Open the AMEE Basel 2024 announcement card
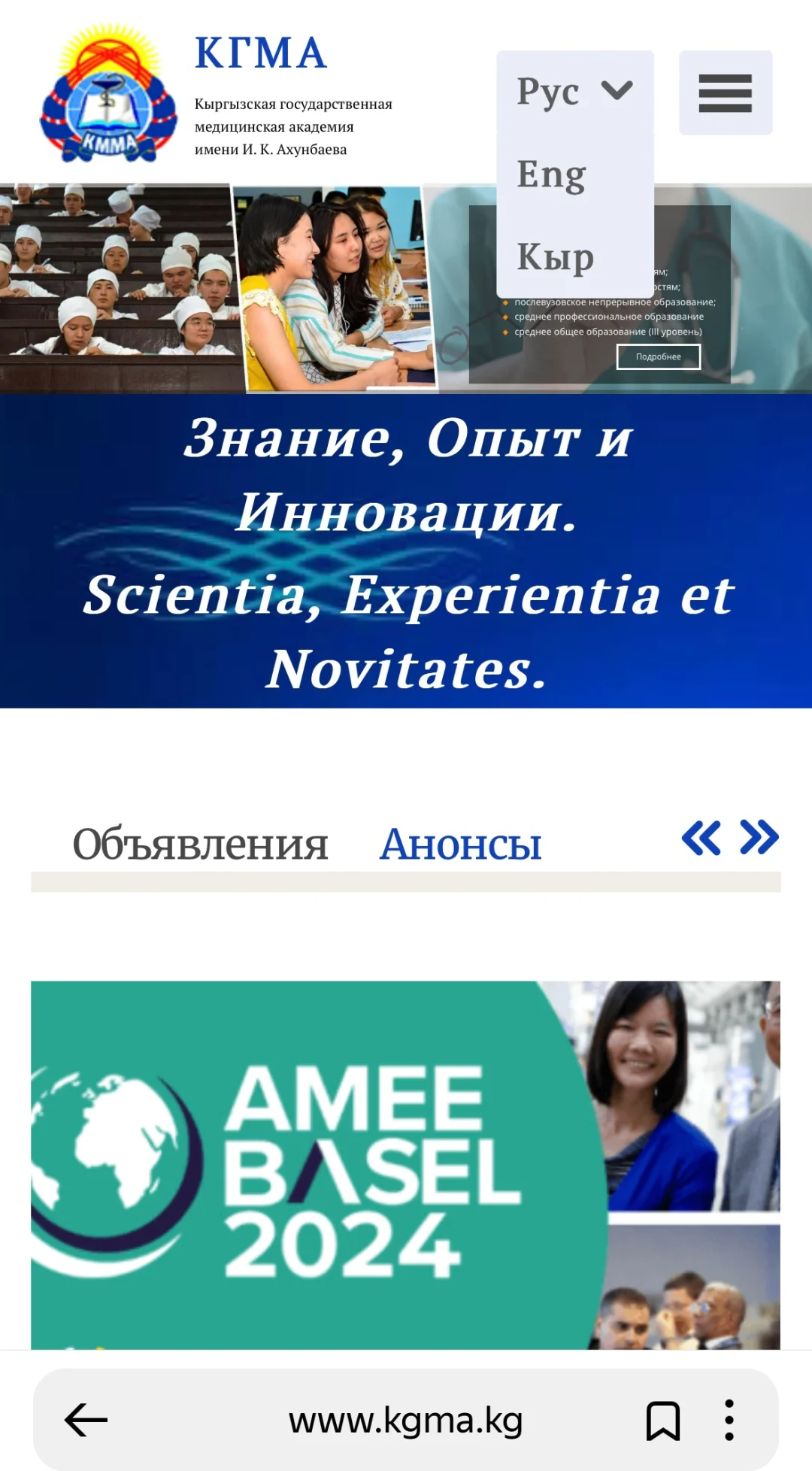 [x=405, y=1164]
